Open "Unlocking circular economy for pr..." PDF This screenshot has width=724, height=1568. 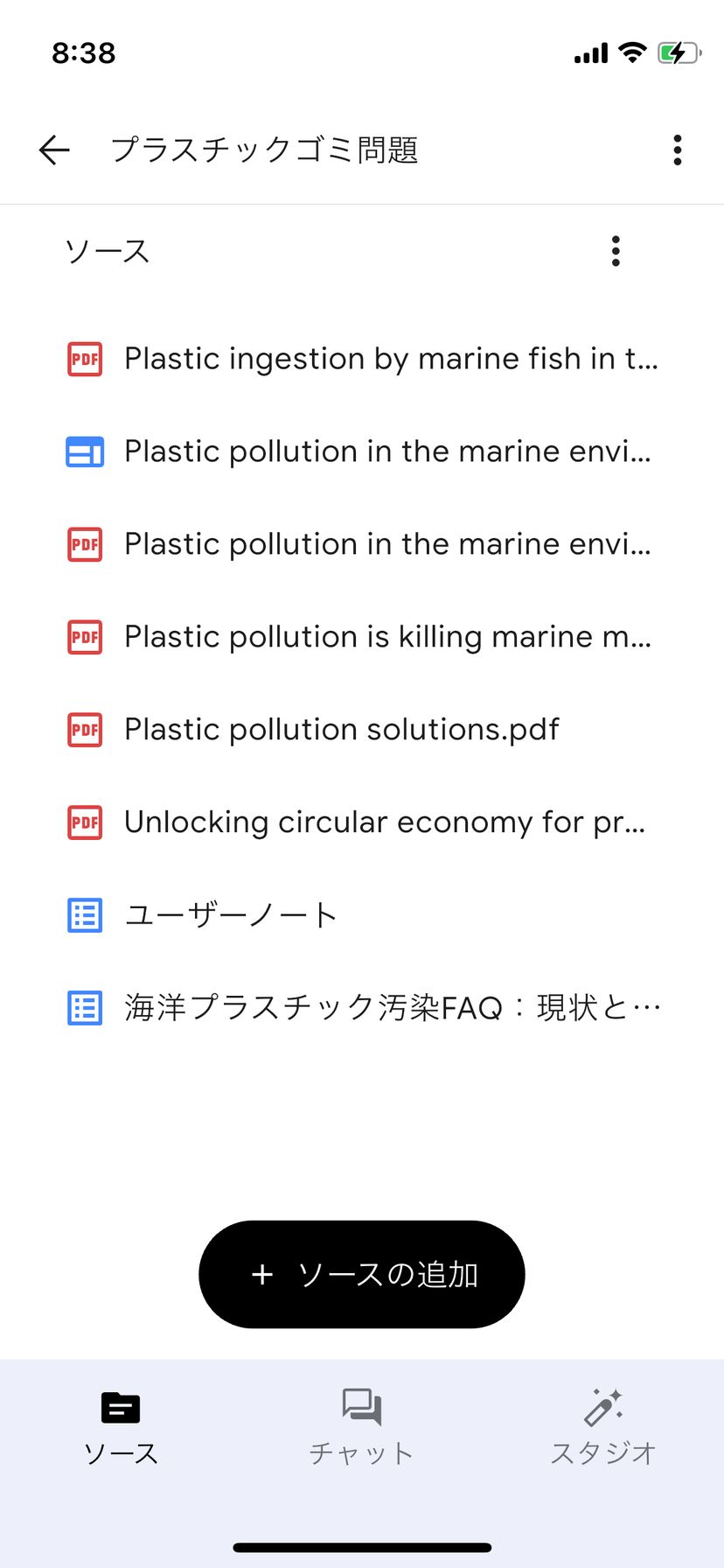pos(385,822)
